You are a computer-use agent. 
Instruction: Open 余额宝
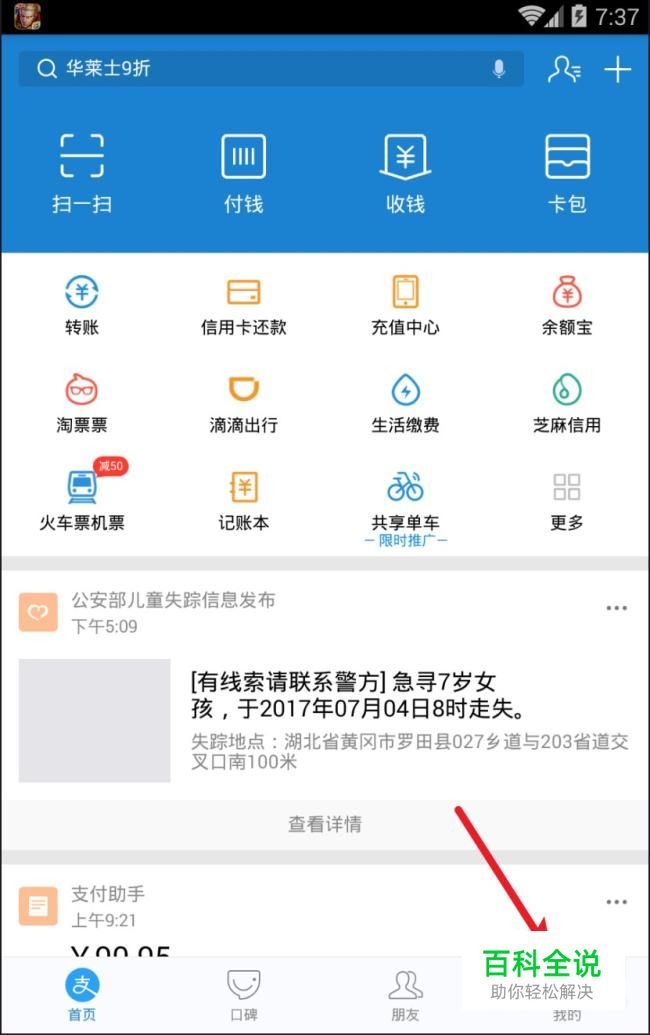pyautogui.click(x=567, y=305)
